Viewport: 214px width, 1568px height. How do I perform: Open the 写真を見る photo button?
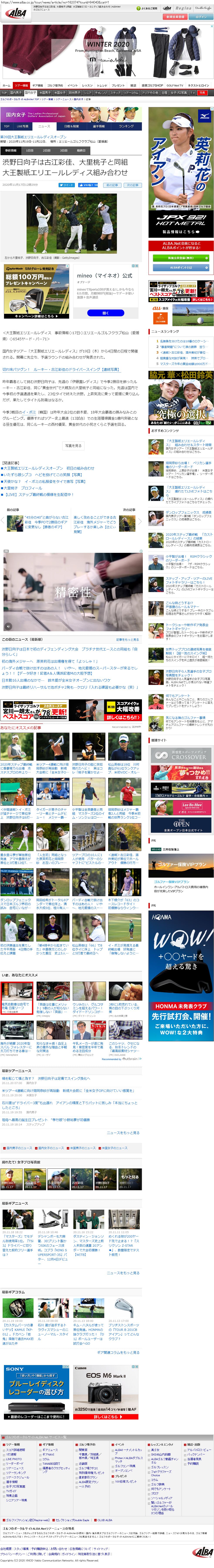[73, 446]
